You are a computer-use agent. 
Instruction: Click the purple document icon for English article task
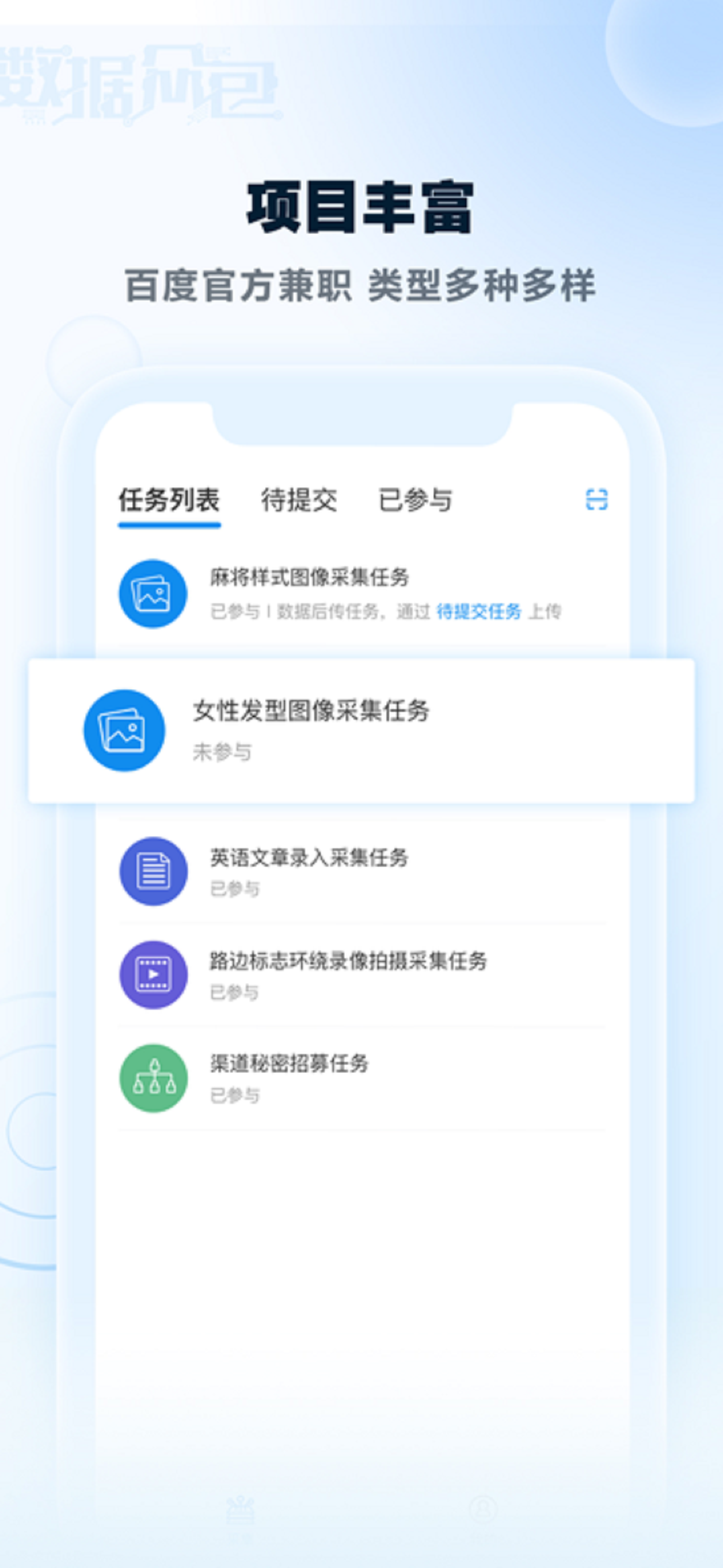(154, 873)
